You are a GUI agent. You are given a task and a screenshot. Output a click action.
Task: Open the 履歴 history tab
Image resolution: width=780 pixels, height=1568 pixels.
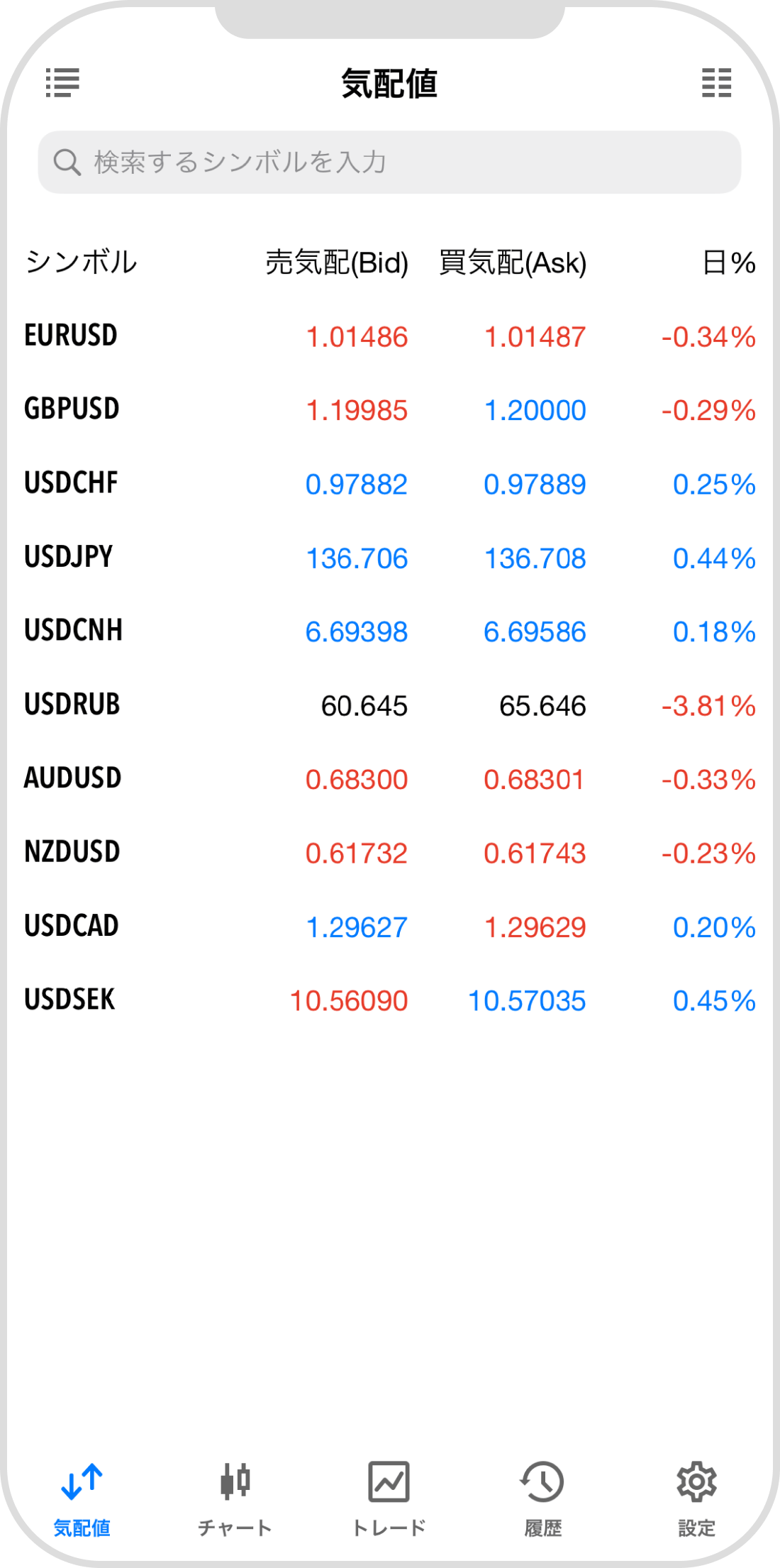point(542,1498)
